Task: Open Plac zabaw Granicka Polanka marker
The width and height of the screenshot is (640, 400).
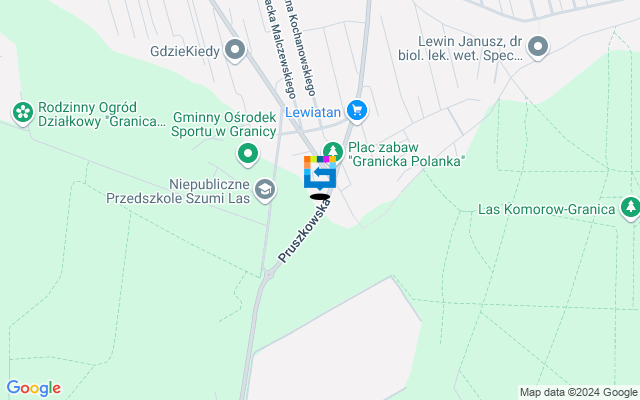Action: pyautogui.click(x=333, y=152)
